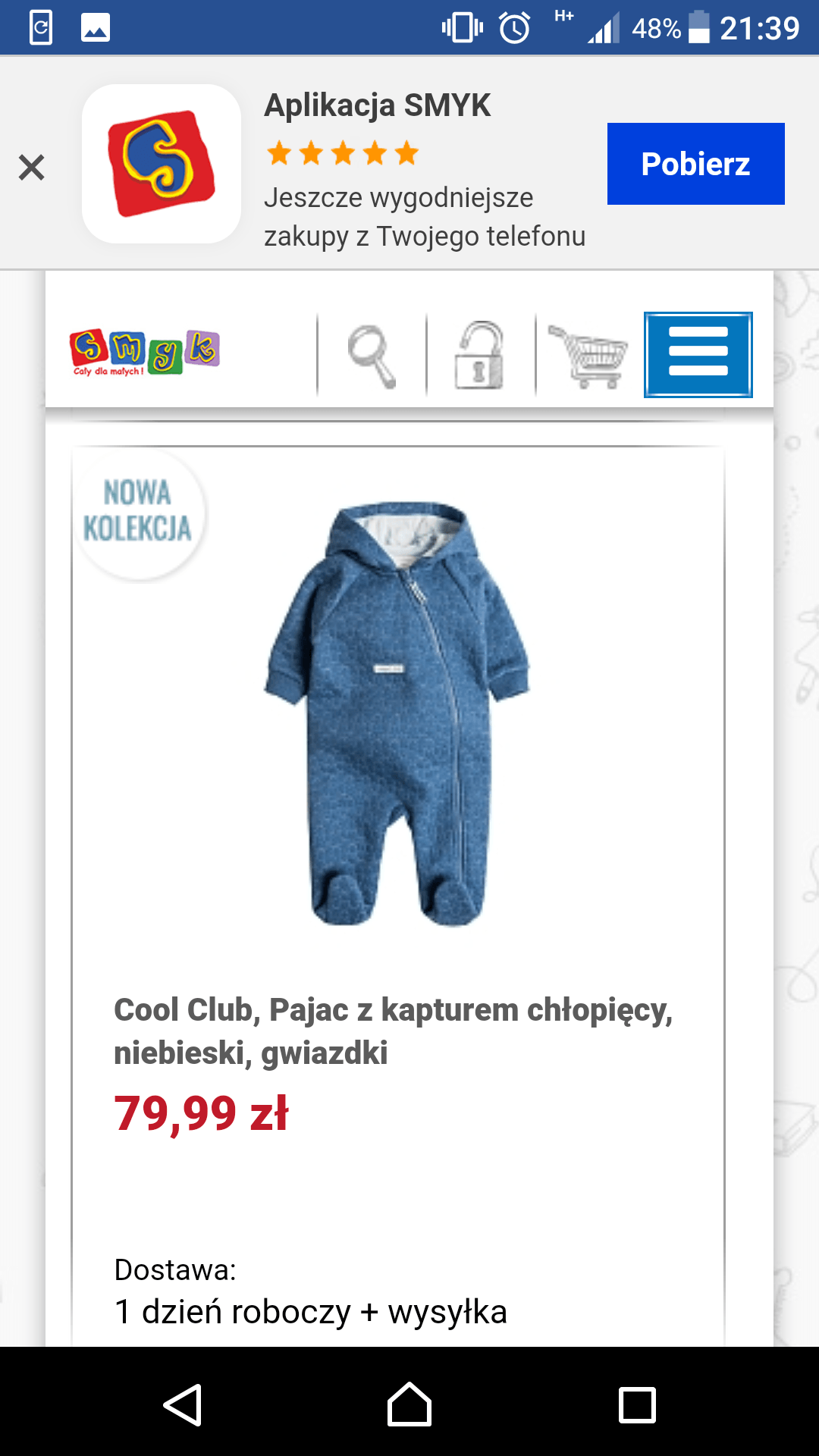Viewport: 819px width, 1456px height.
Task: Go back with the system back button
Action: coord(183,1404)
